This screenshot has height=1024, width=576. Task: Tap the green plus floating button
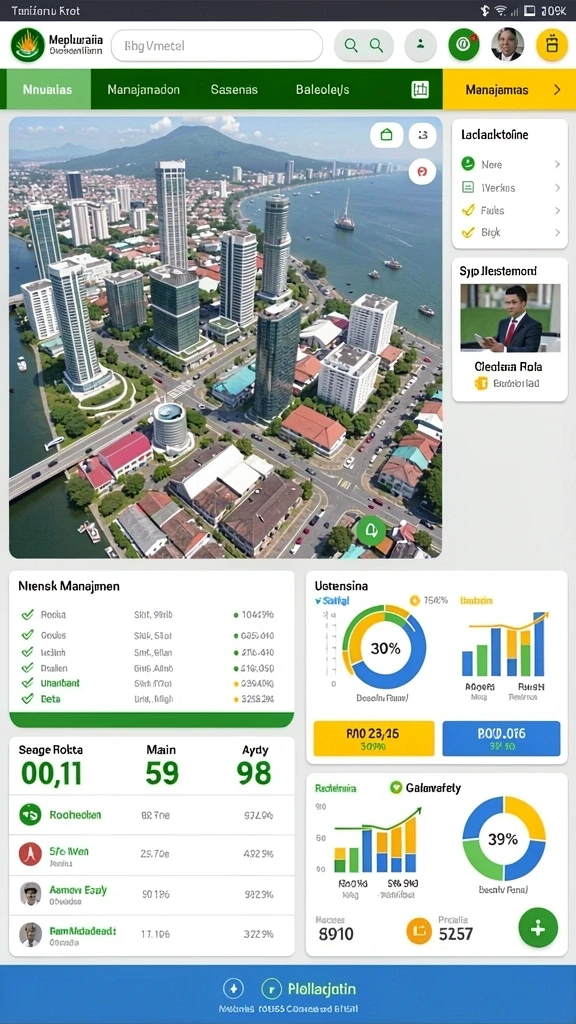(x=538, y=927)
